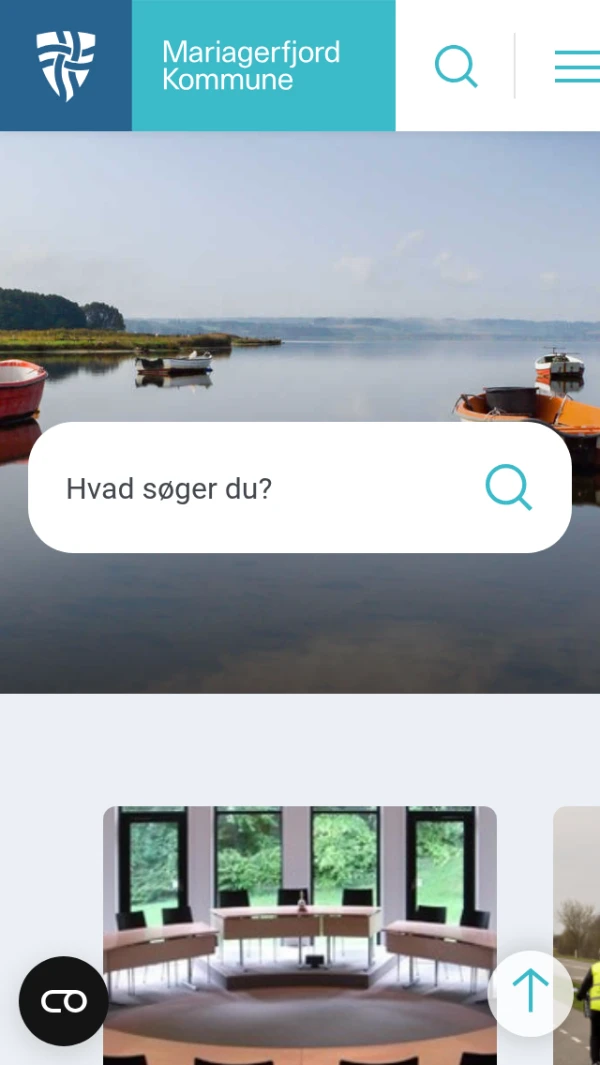Screen dimensions: 600x1065
Task: Open the hamburger menu
Action: tap(577, 66)
